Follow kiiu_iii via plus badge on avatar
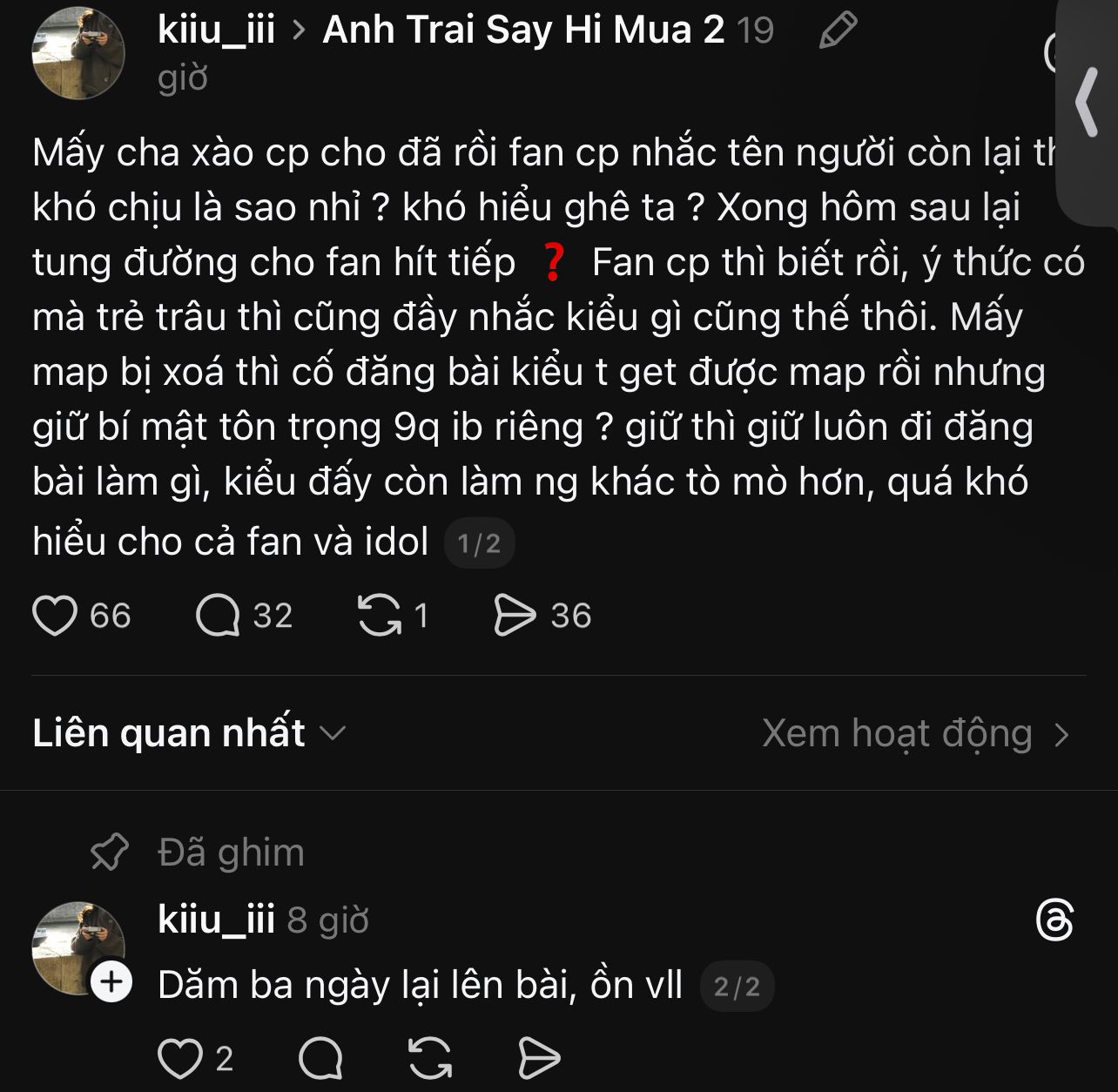1118x1092 pixels. coord(111,982)
